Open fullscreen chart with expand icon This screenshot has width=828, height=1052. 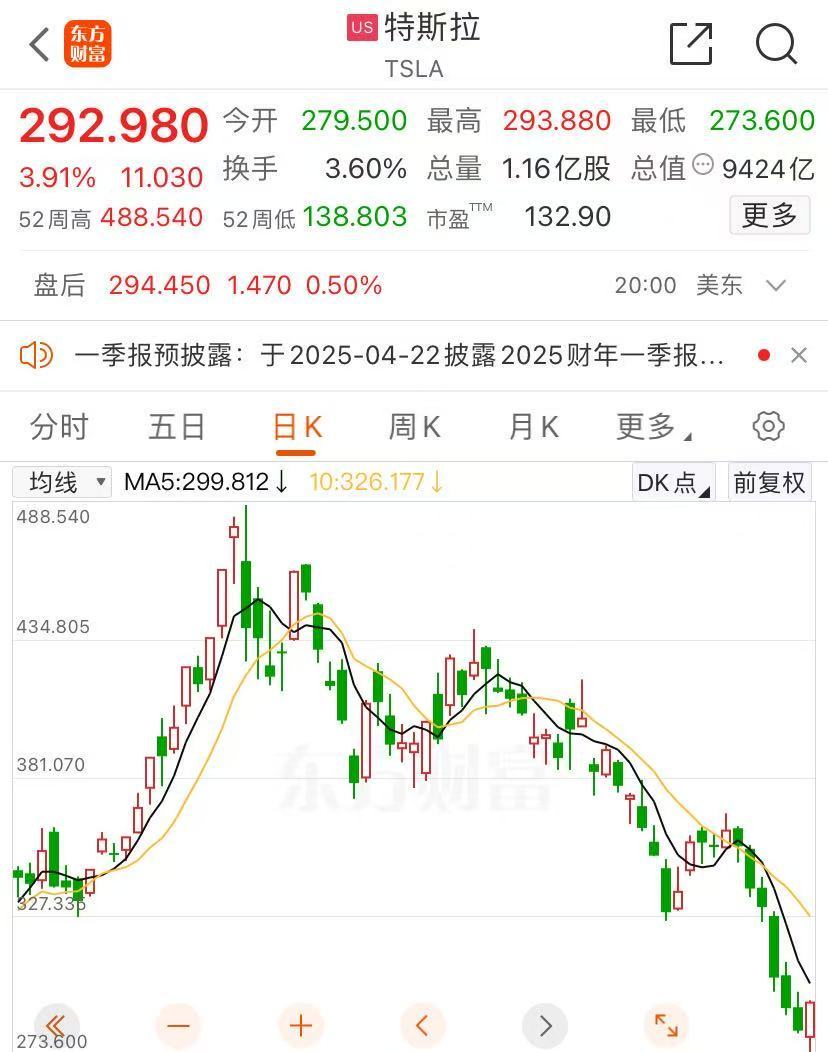point(668,1025)
